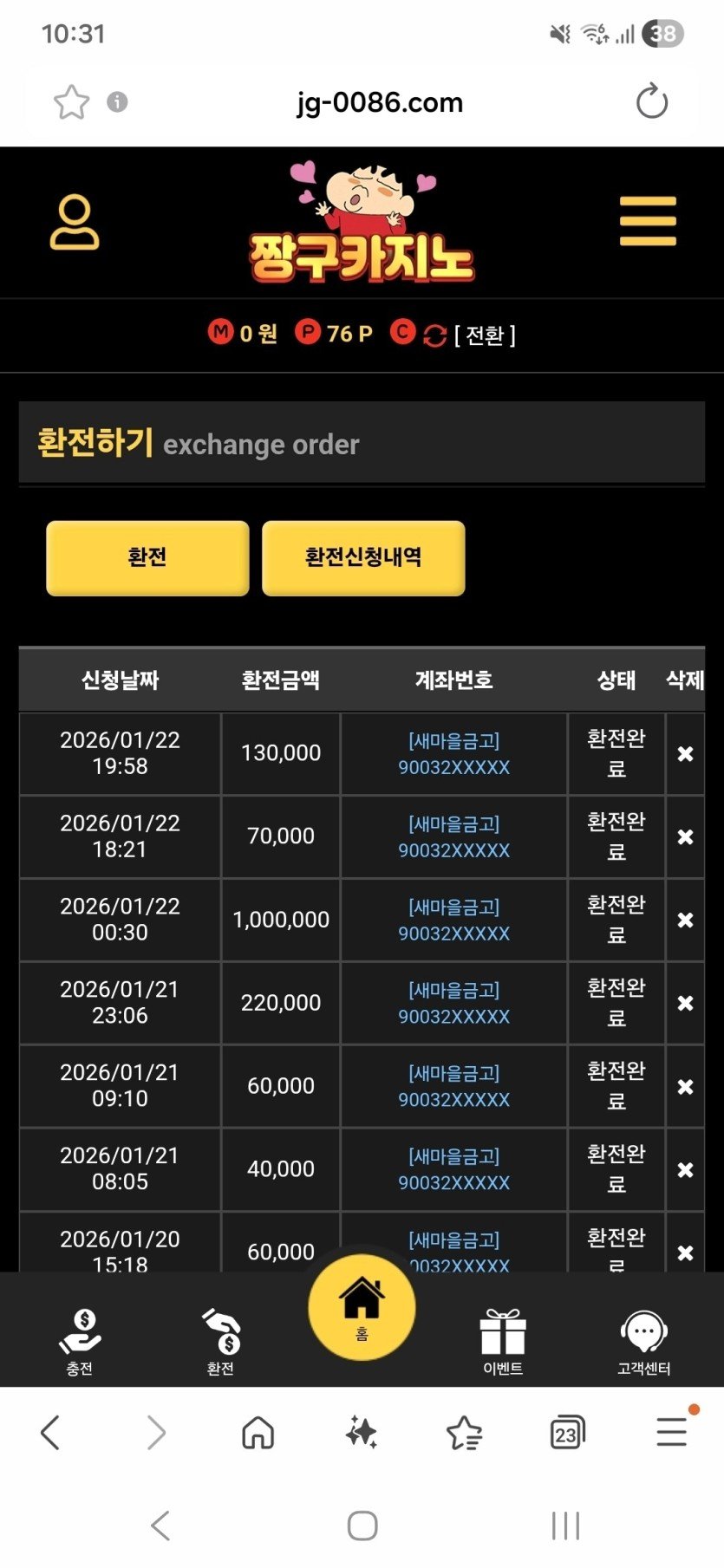The image size is (724, 1568).
Task: Open the hamburger menu
Action: 648,221
